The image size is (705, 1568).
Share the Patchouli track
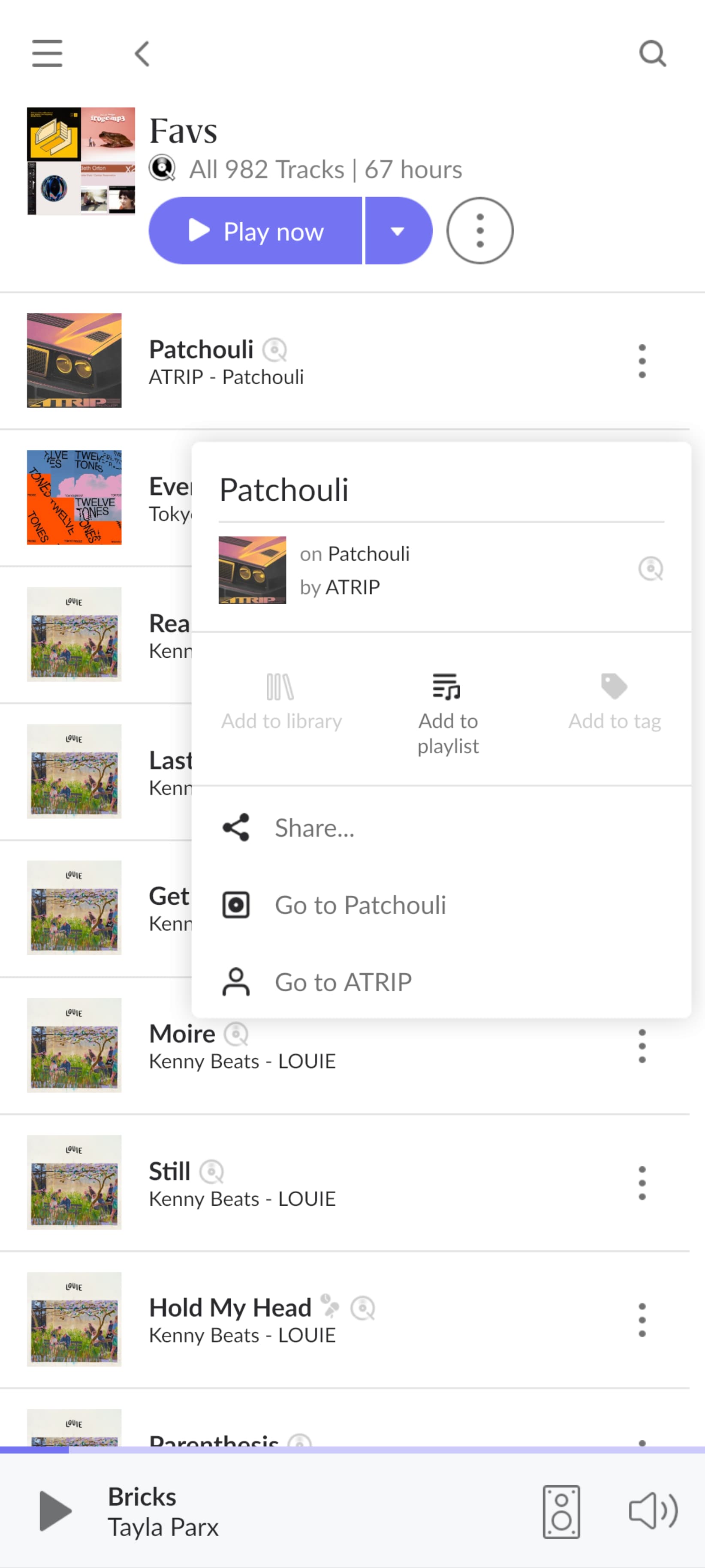point(441,828)
